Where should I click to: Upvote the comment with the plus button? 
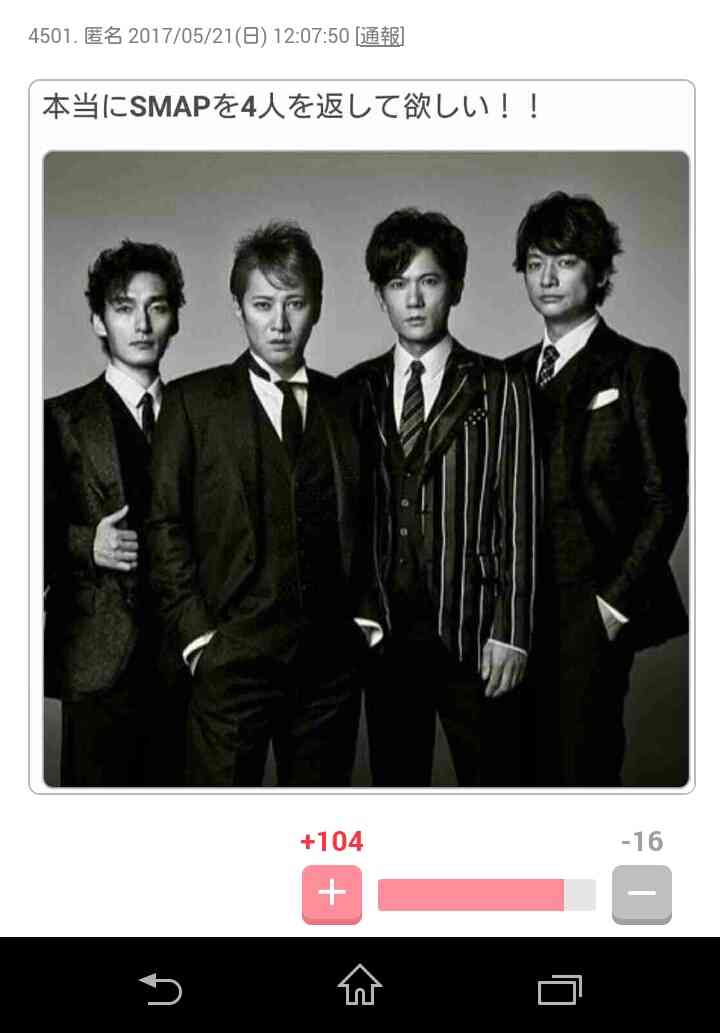pos(332,893)
